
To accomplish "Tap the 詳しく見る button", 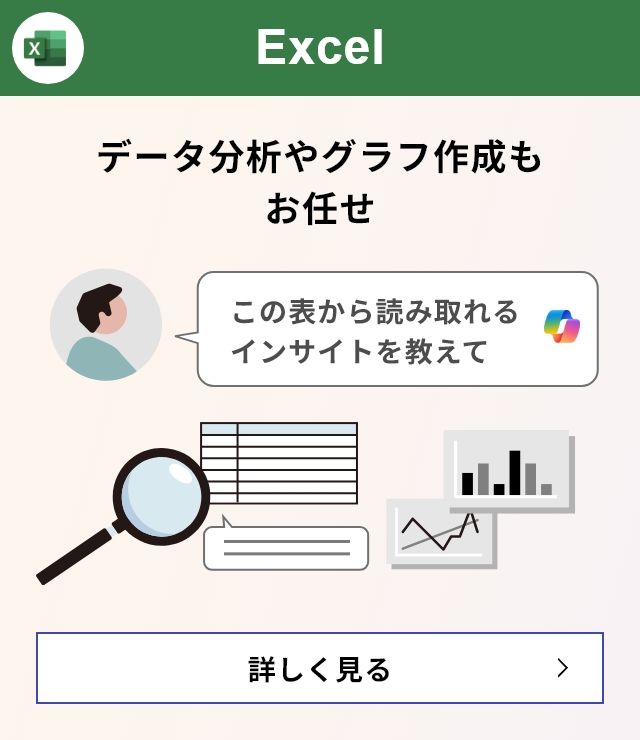I will 320,668.
